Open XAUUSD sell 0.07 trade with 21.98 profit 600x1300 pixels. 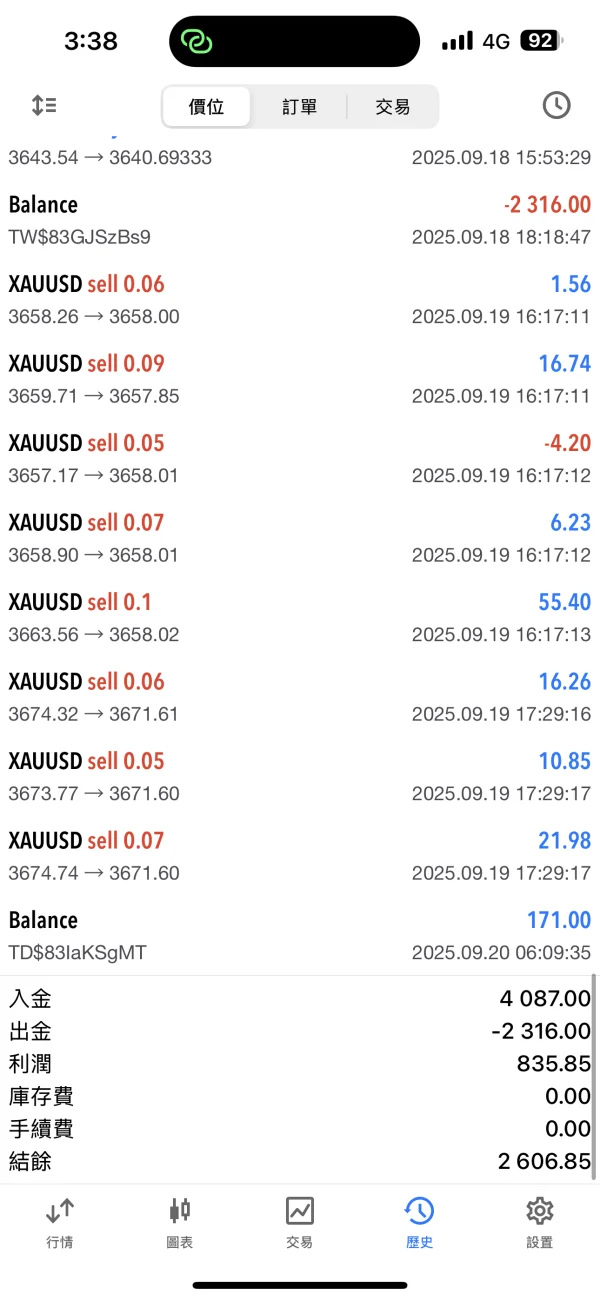pyautogui.click(x=299, y=856)
